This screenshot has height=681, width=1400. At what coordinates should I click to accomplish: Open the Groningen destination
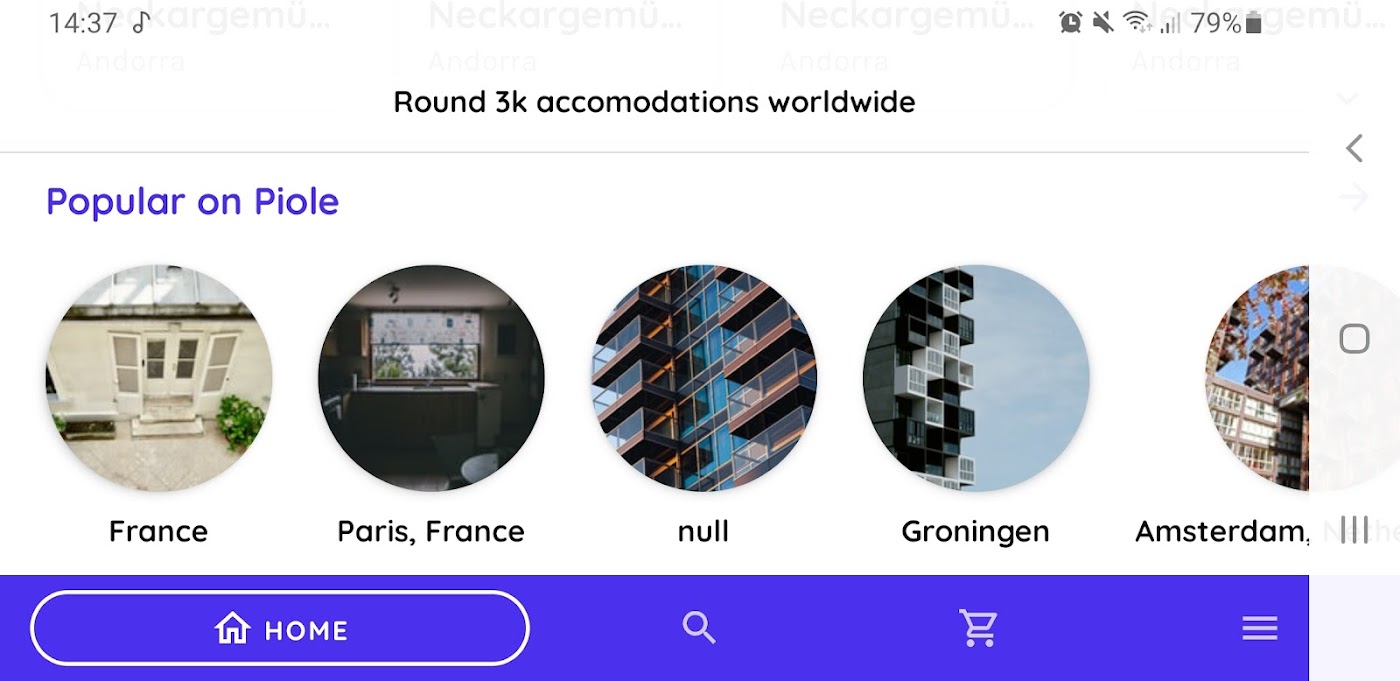[x=975, y=378]
